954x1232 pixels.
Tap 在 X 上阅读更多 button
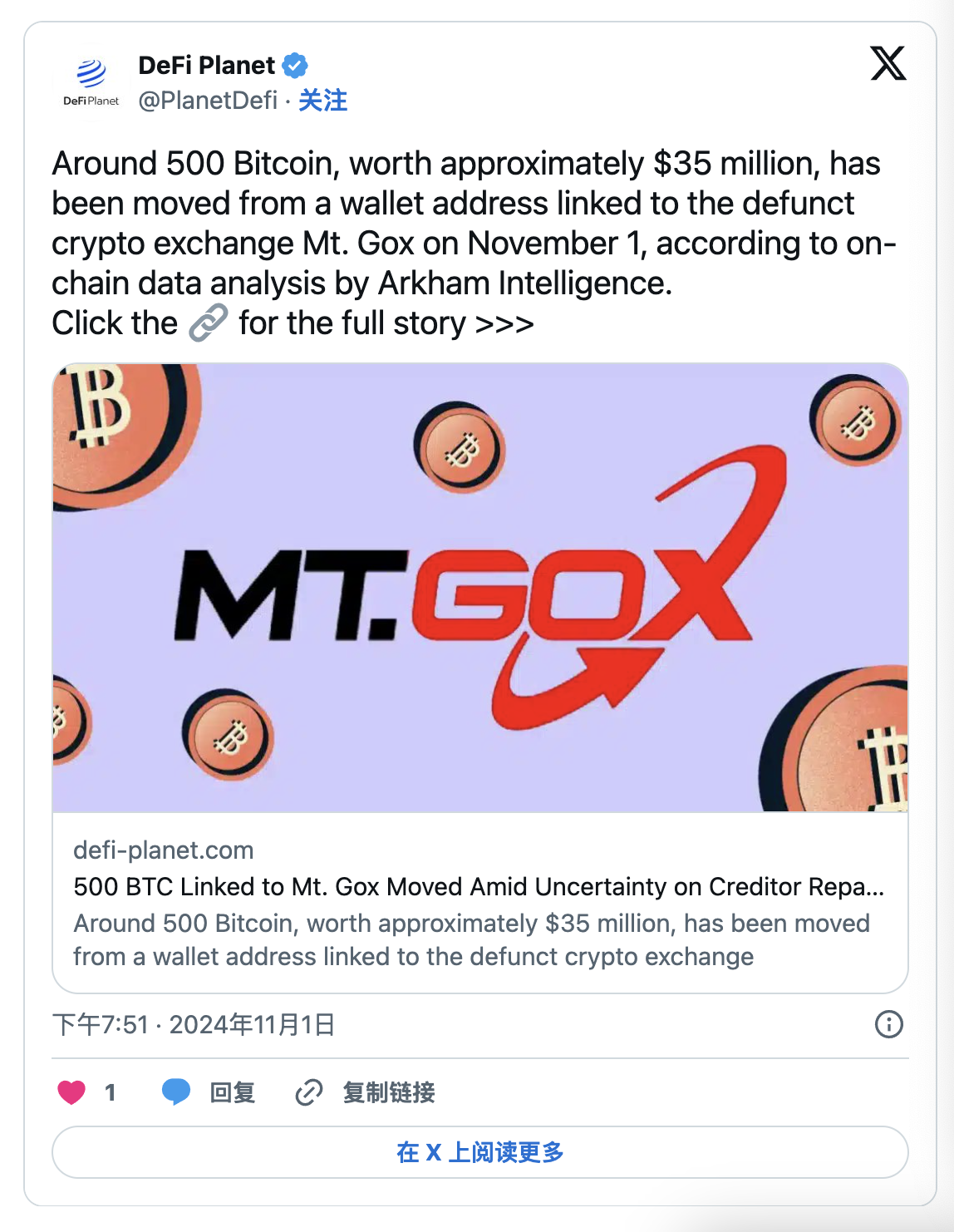pos(479,1152)
